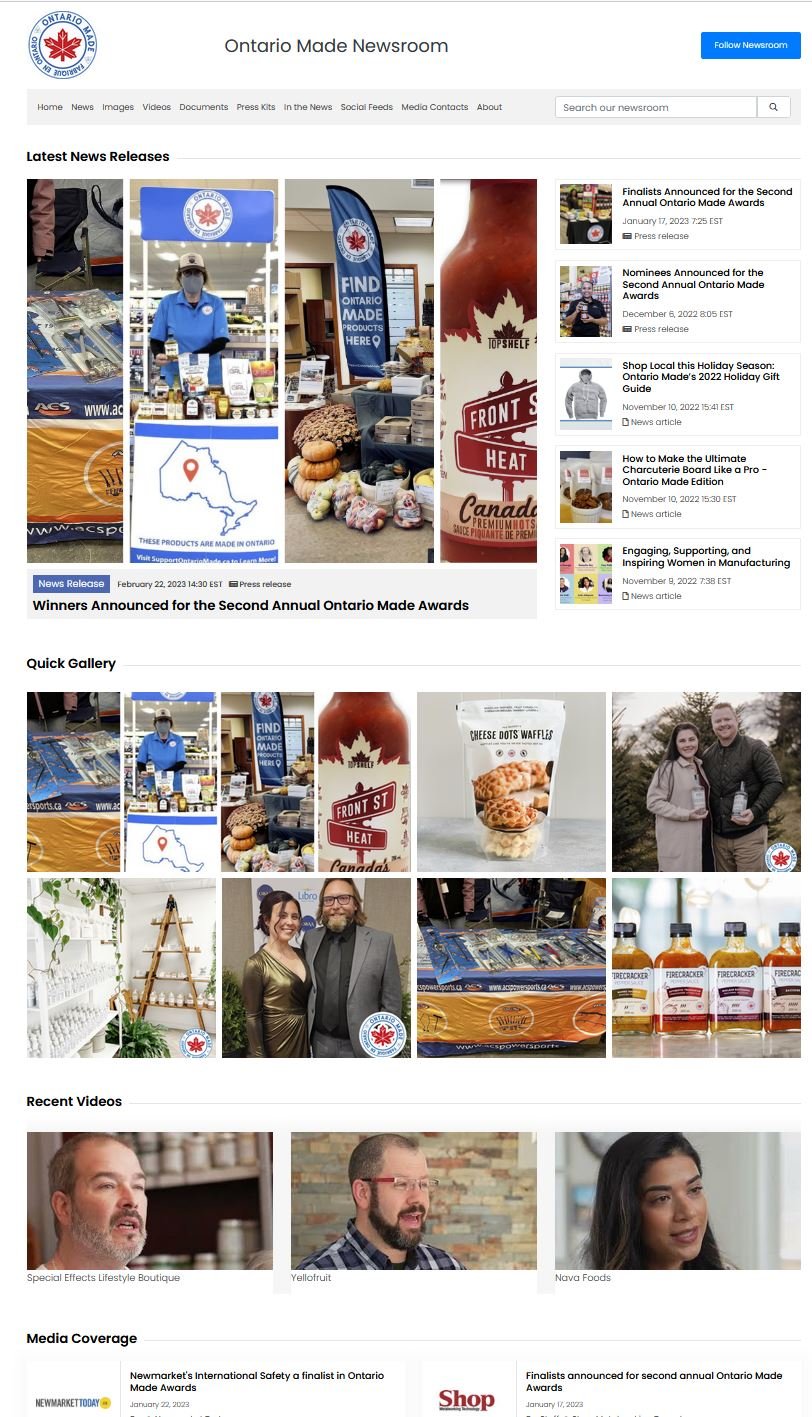Select the In the News nav item

308,107
